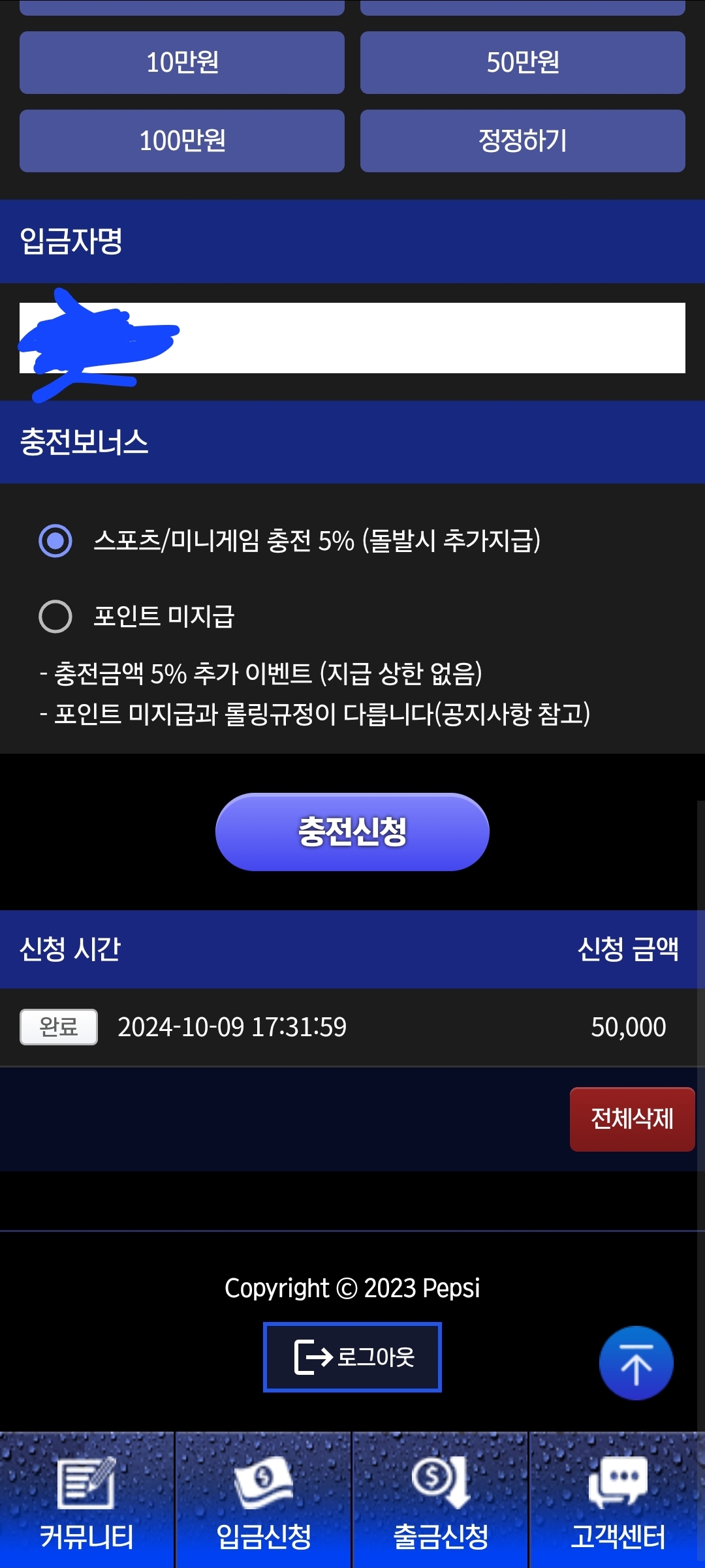Choose the 50만원 amount button
The image size is (705, 1568).
[522, 63]
